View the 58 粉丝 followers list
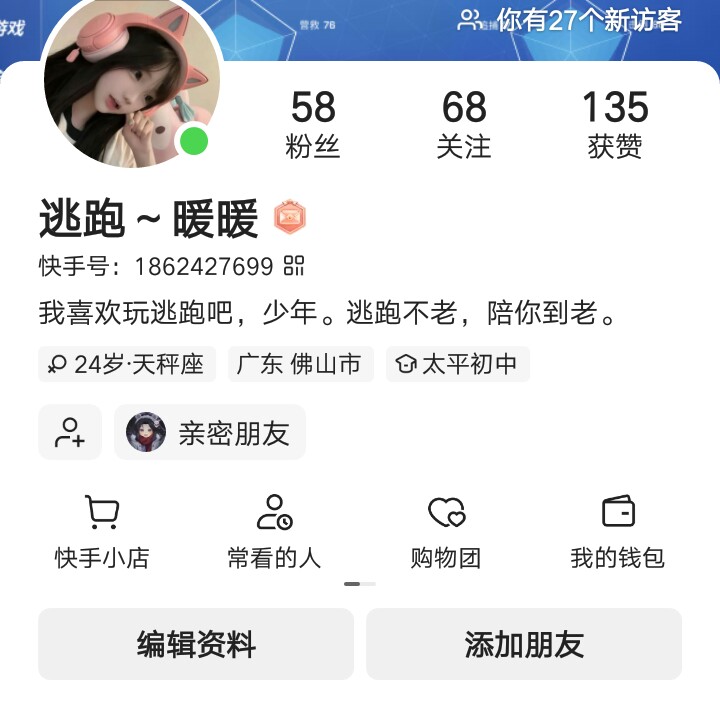The width and height of the screenshot is (720, 720). 313,124
